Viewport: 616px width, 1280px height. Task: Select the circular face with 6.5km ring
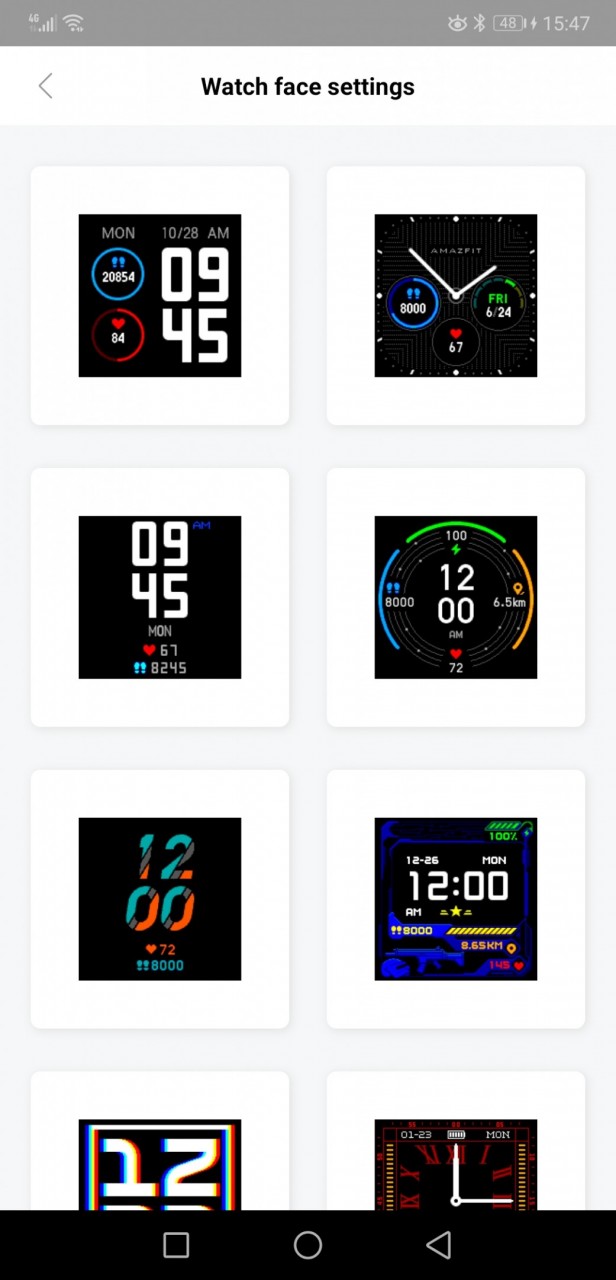click(x=456, y=597)
